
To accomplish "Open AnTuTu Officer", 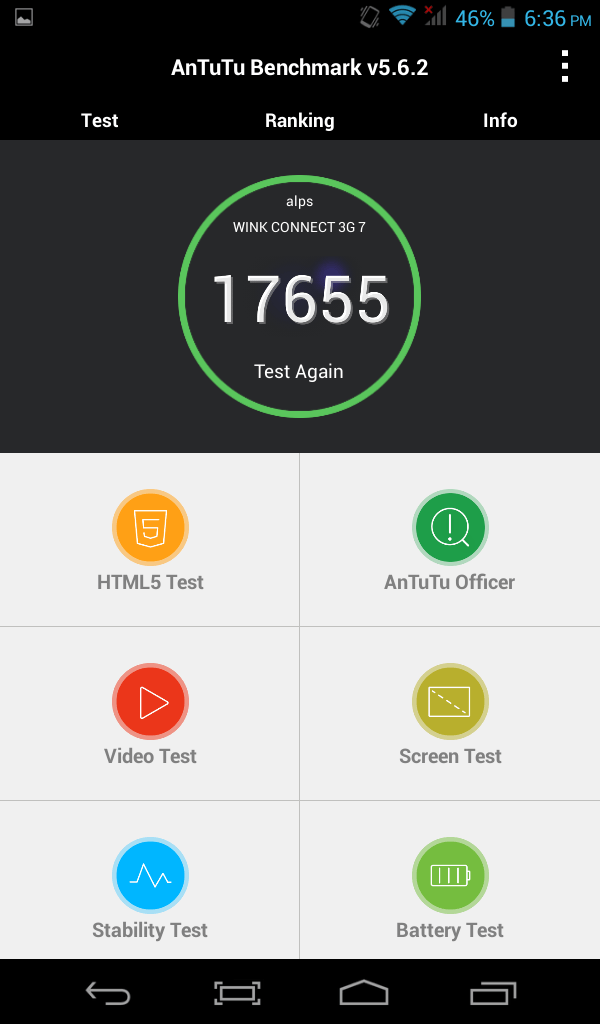I will [450, 541].
